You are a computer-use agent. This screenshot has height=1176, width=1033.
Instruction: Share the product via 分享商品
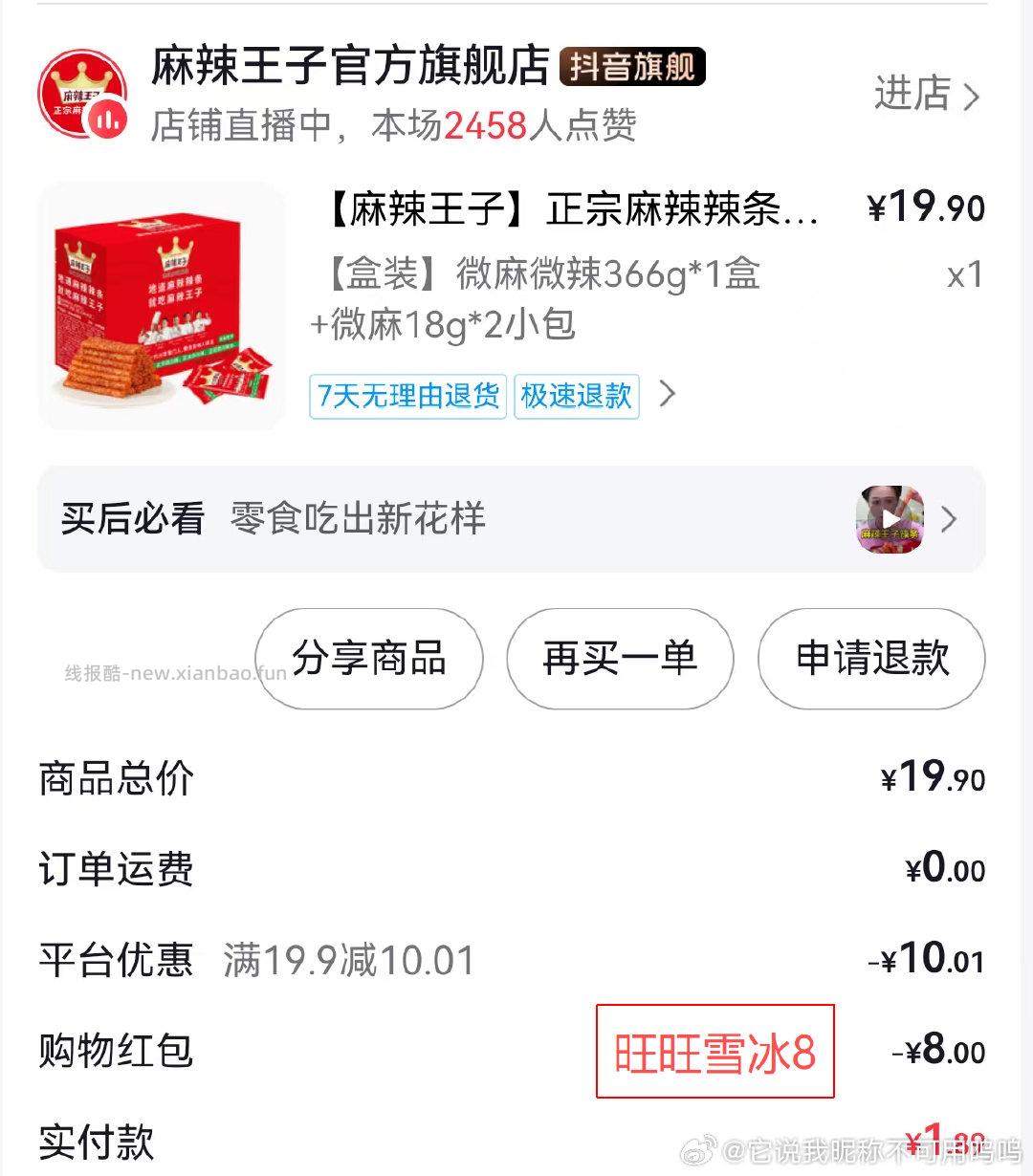coord(370,659)
